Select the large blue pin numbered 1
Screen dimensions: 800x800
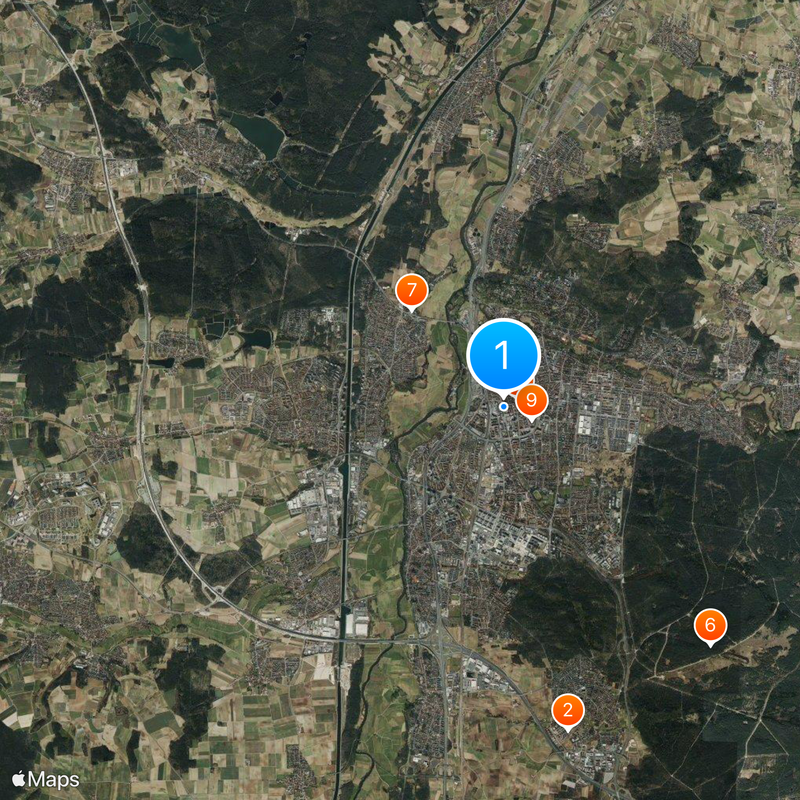pyautogui.click(x=504, y=355)
